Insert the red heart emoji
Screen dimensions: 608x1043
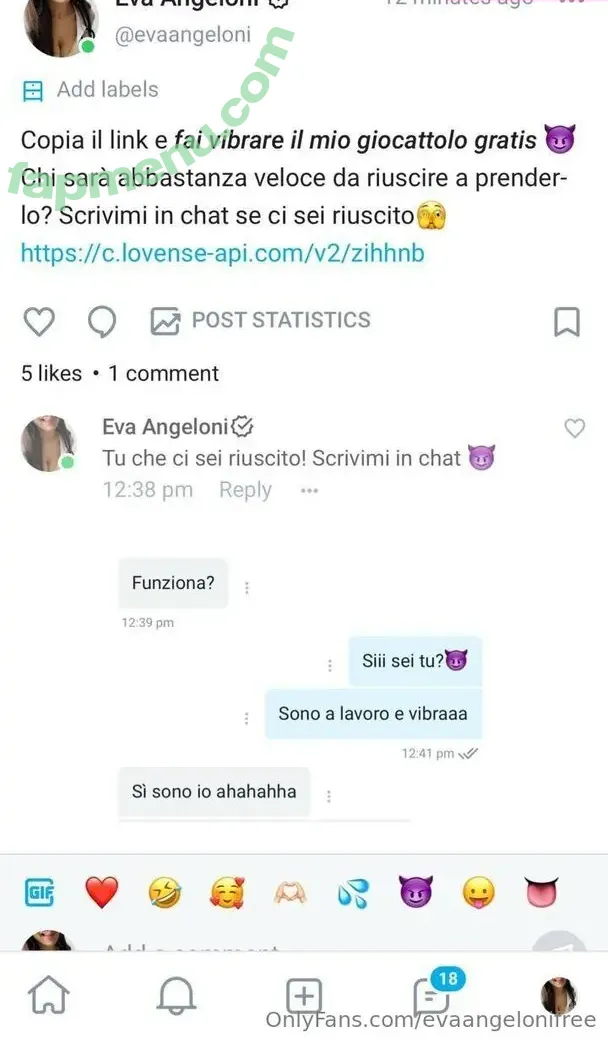pyautogui.click(x=101, y=892)
